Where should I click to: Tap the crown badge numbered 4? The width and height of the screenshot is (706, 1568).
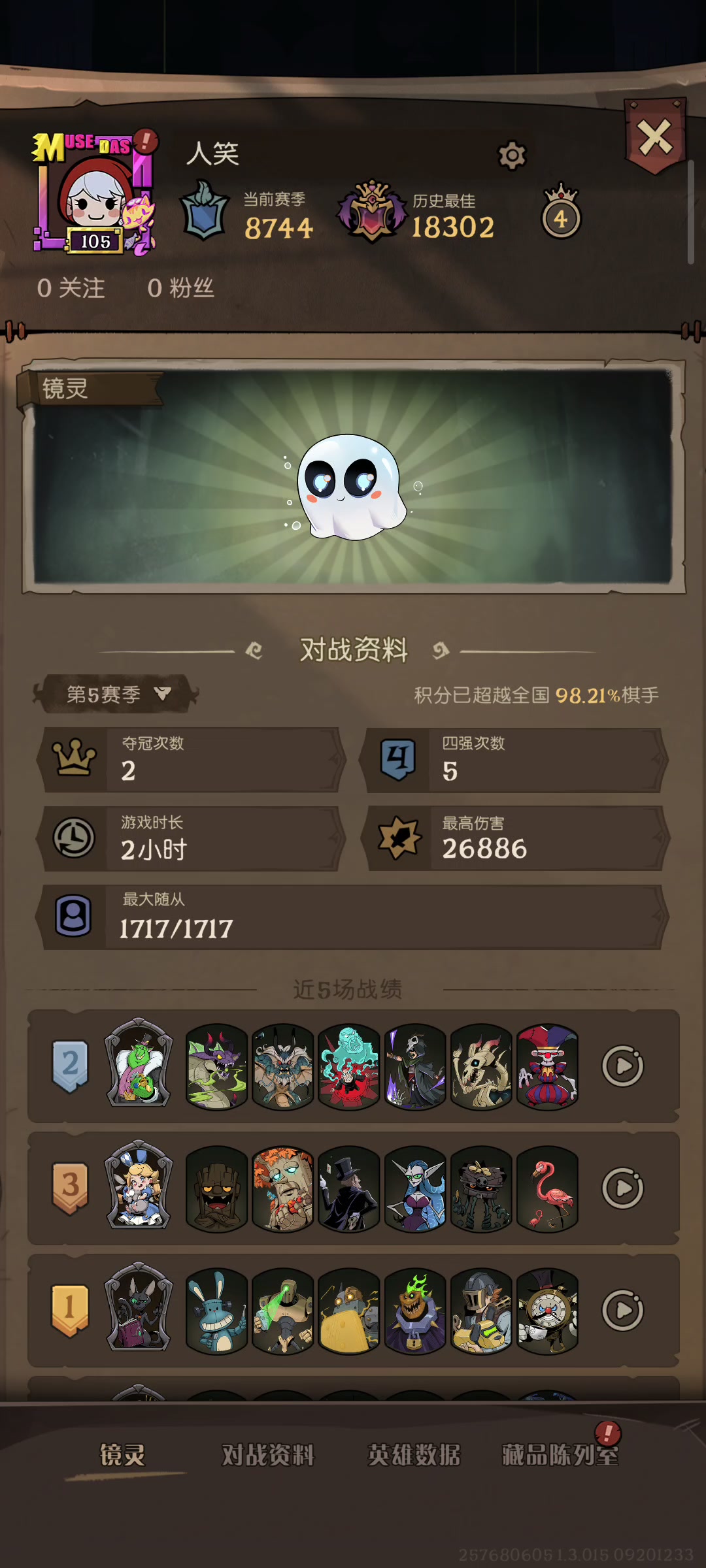pyautogui.click(x=561, y=214)
